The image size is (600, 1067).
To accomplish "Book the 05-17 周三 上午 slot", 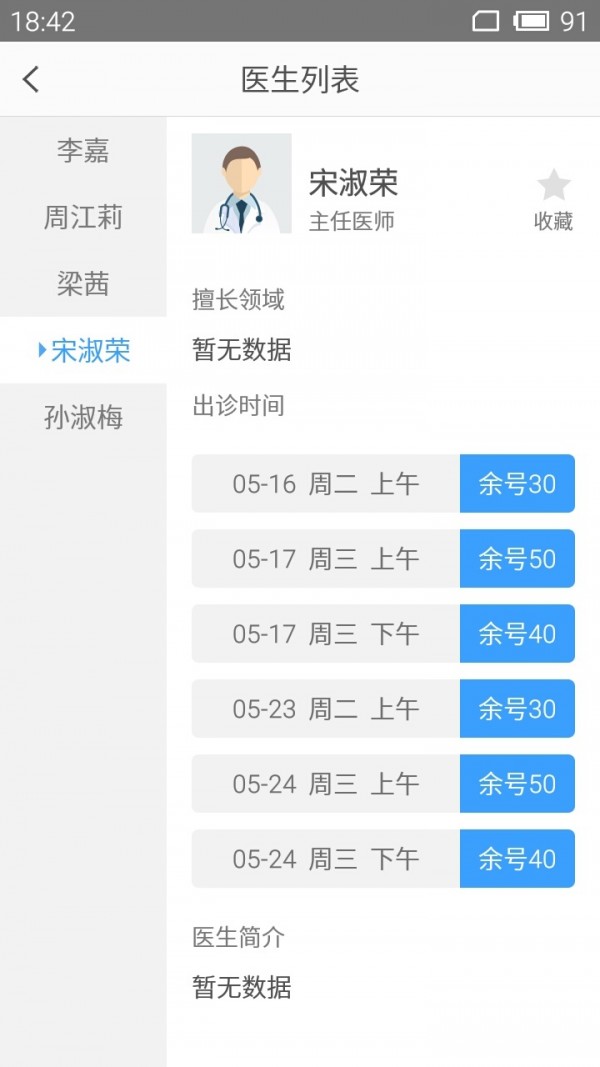I will point(516,559).
